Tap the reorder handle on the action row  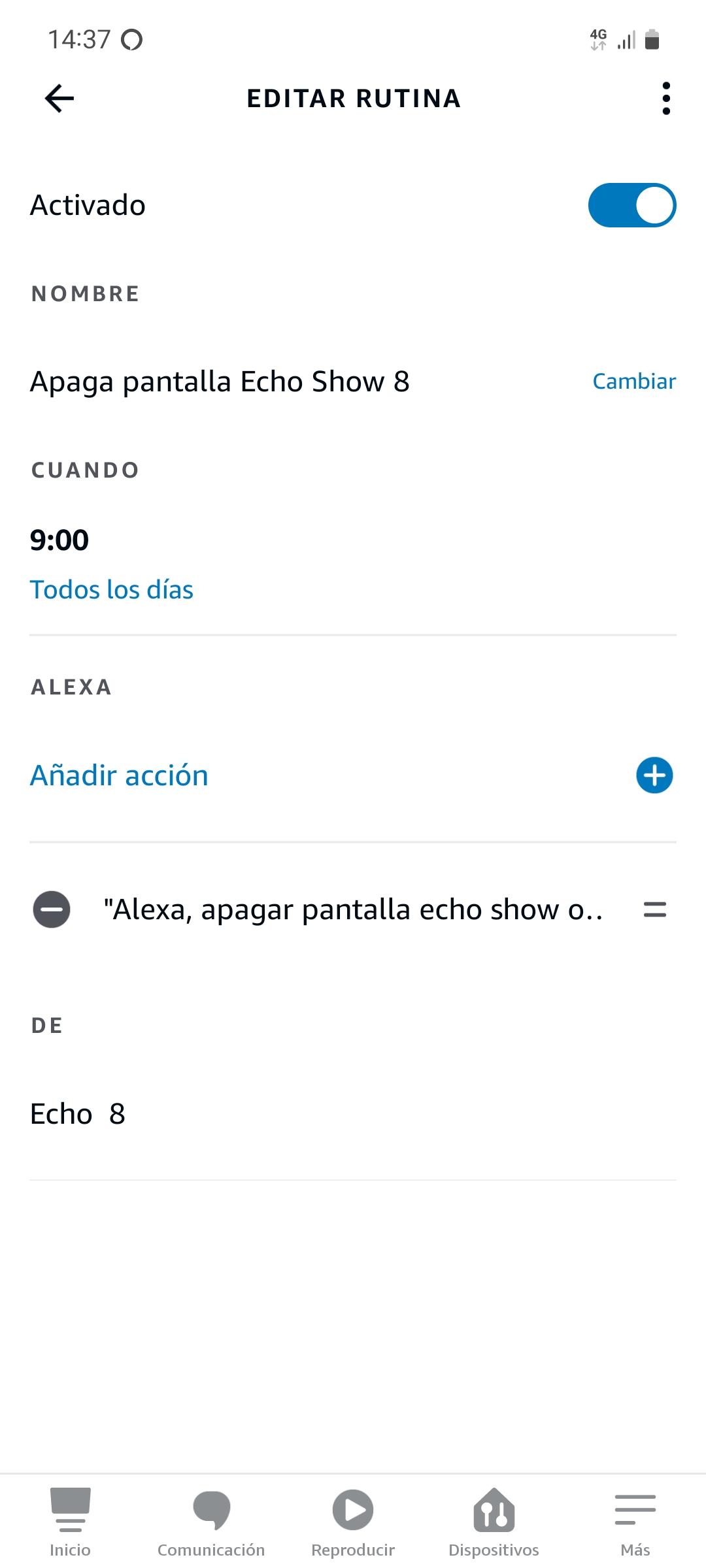(654, 909)
